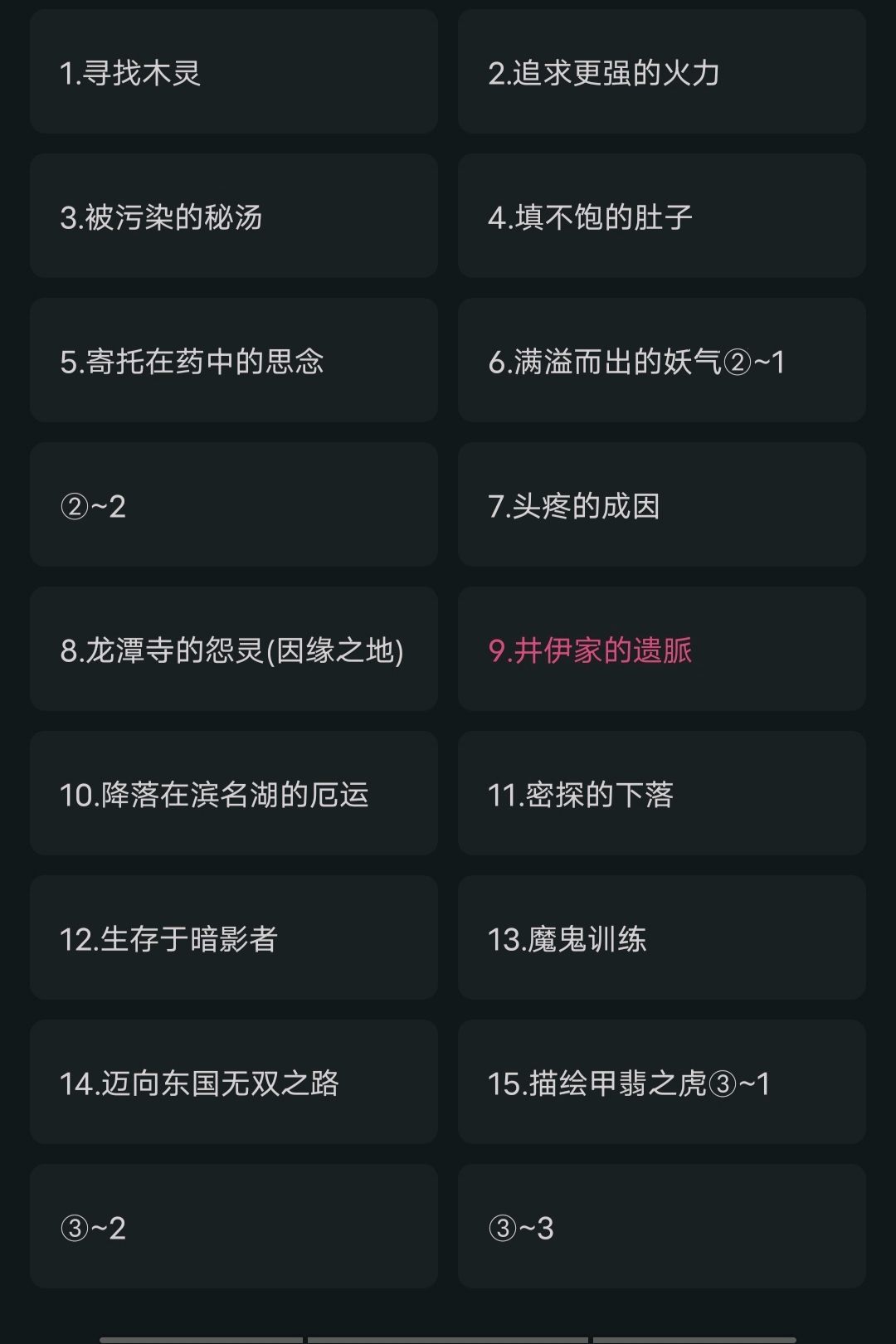Tap the highlighted 9.井伊家的遗脈

(661, 650)
